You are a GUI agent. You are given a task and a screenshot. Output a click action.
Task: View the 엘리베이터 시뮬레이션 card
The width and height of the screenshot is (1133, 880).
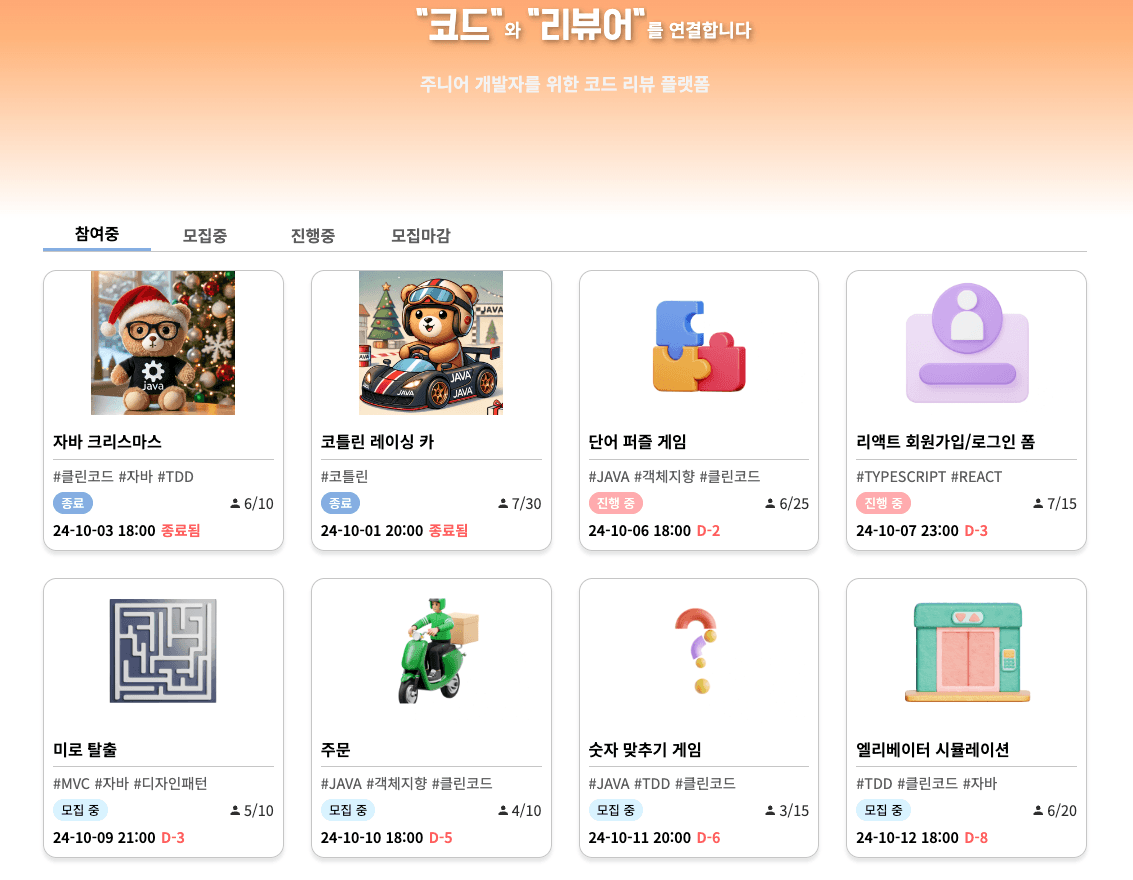[x=966, y=717]
